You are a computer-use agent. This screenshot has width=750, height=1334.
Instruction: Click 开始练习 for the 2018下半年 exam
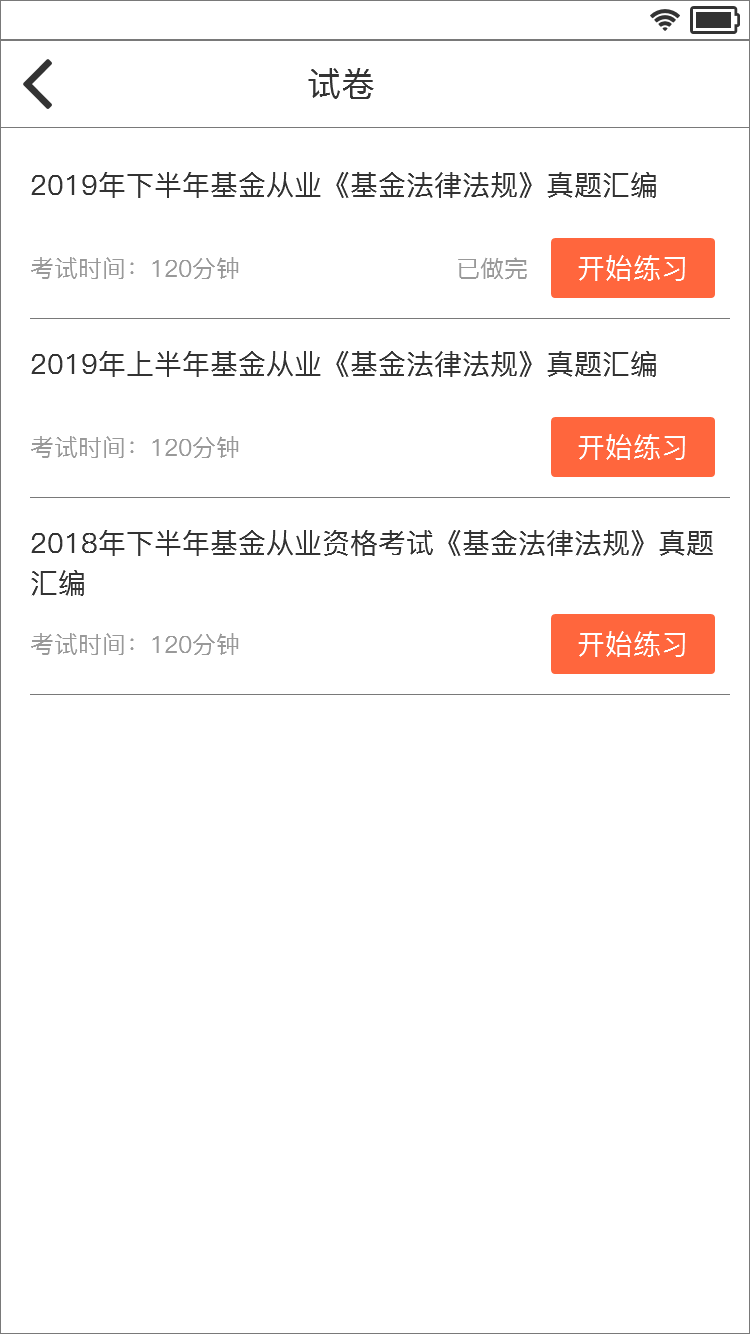[x=632, y=644]
